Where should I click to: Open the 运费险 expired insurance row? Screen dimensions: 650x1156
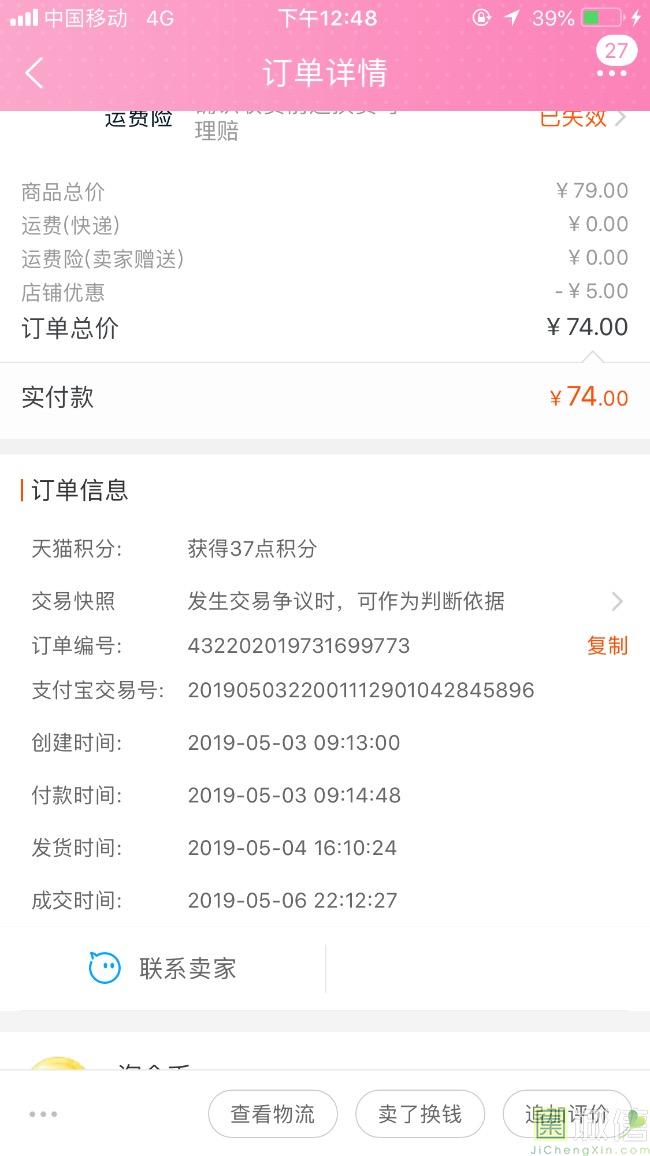tap(325, 122)
